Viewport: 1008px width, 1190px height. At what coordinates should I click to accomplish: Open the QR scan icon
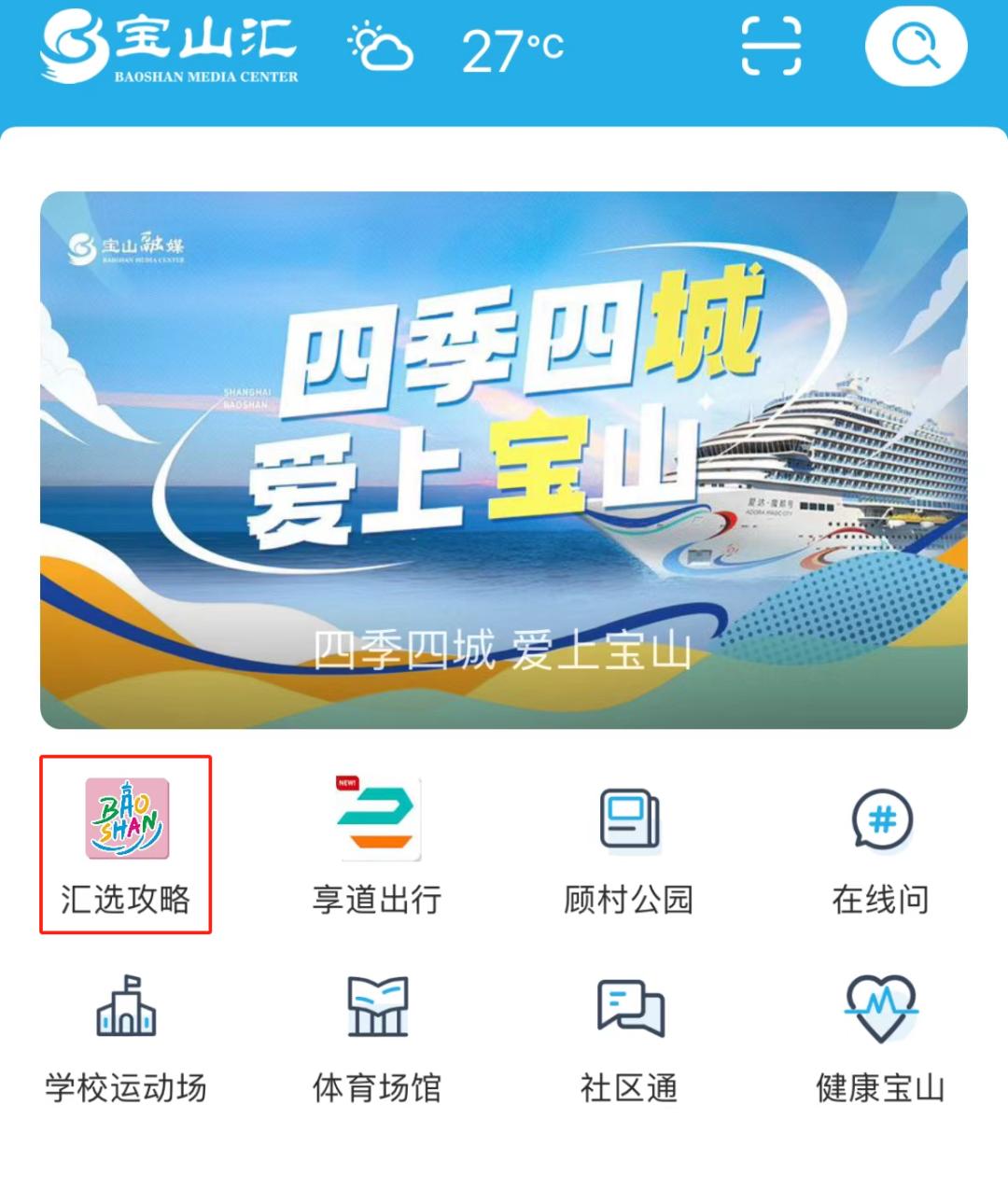click(x=771, y=47)
